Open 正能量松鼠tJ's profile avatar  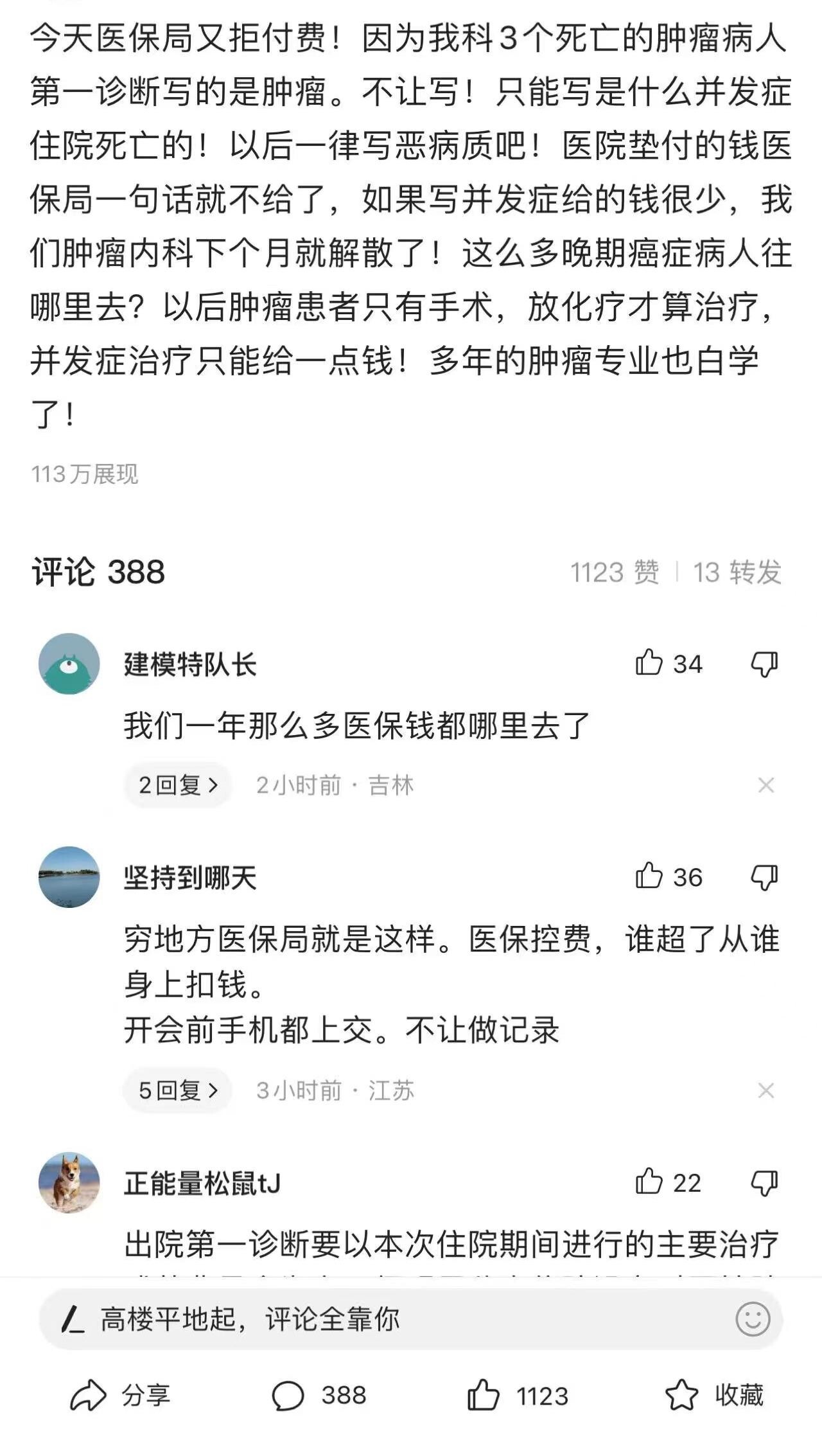(69, 1183)
